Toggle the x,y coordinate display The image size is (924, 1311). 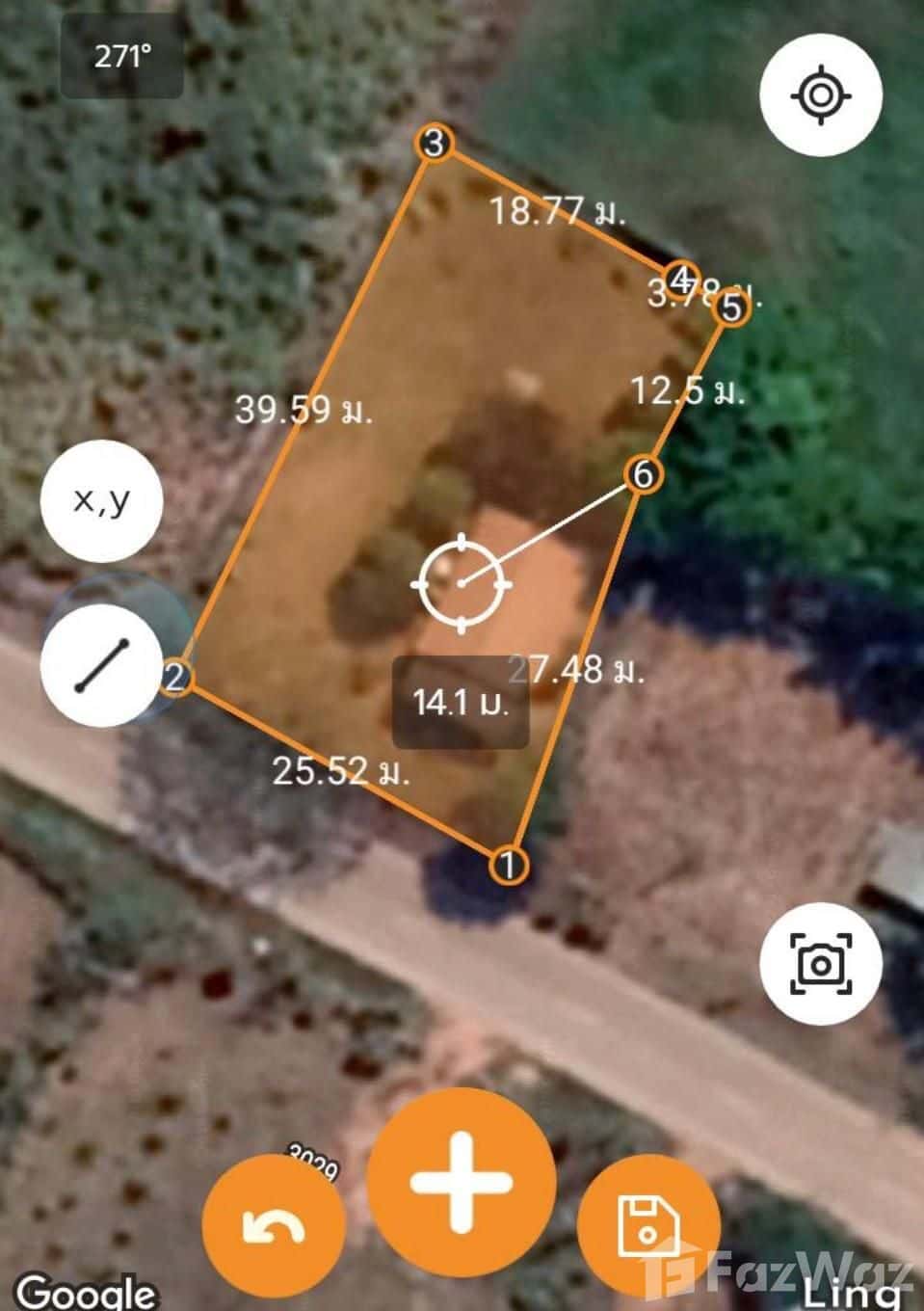100,500
